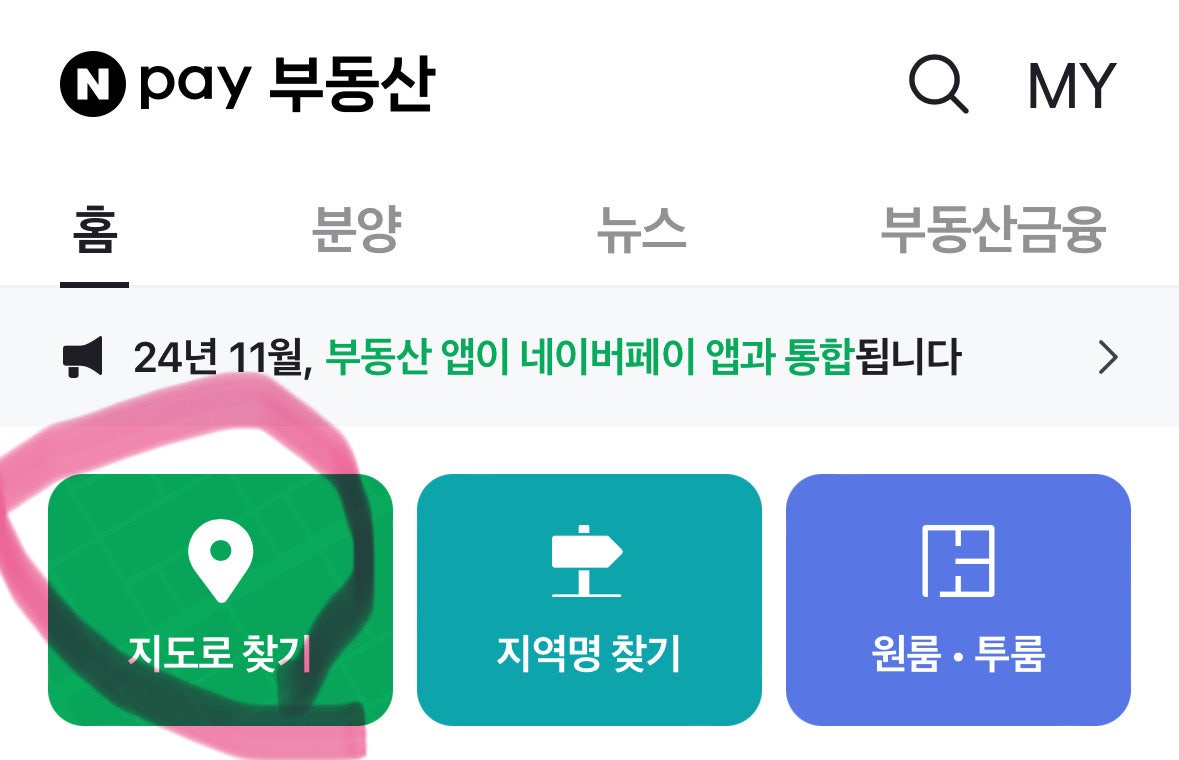
Task: Open the 네이버페이 앱 통합 notice banner
Action: click(589, 357)
